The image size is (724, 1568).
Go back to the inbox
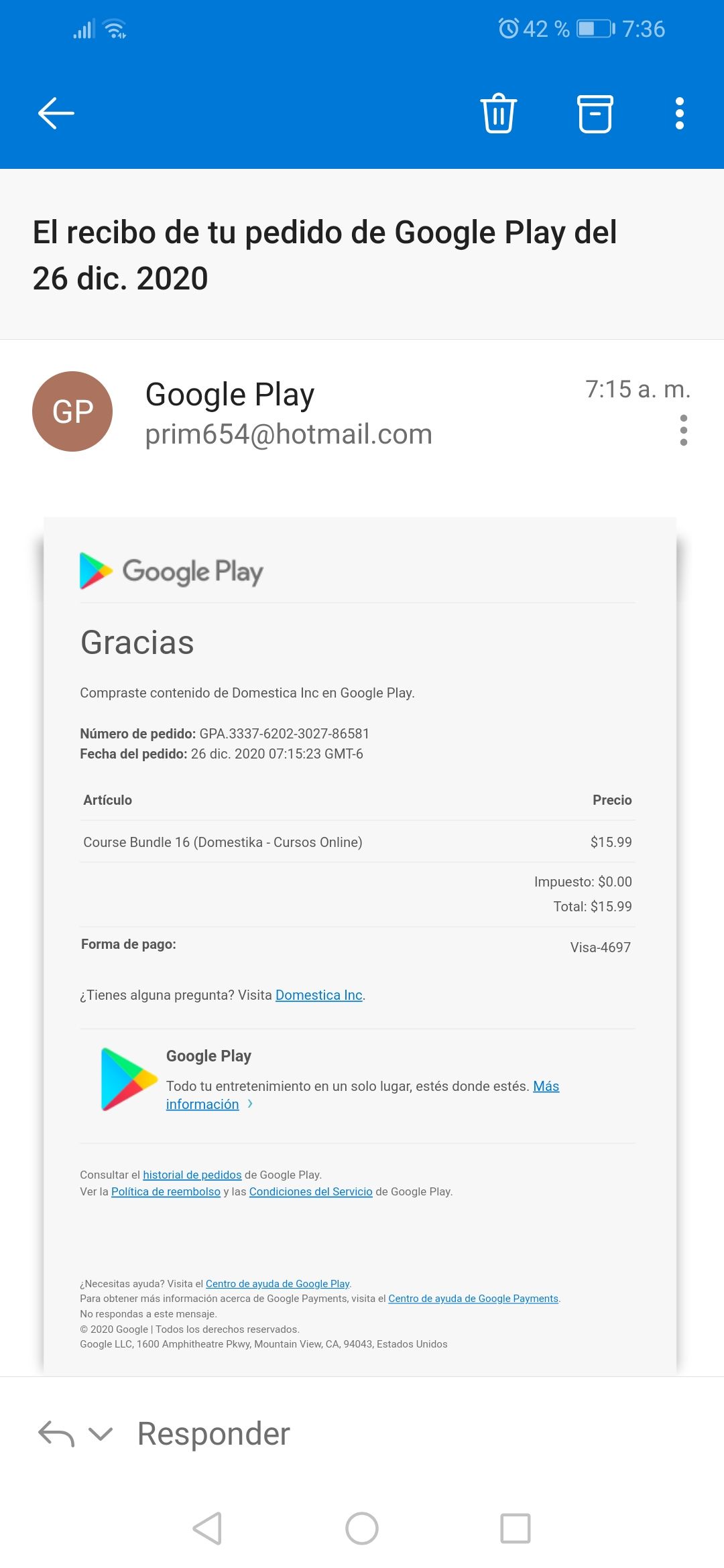tap(56, 113)
